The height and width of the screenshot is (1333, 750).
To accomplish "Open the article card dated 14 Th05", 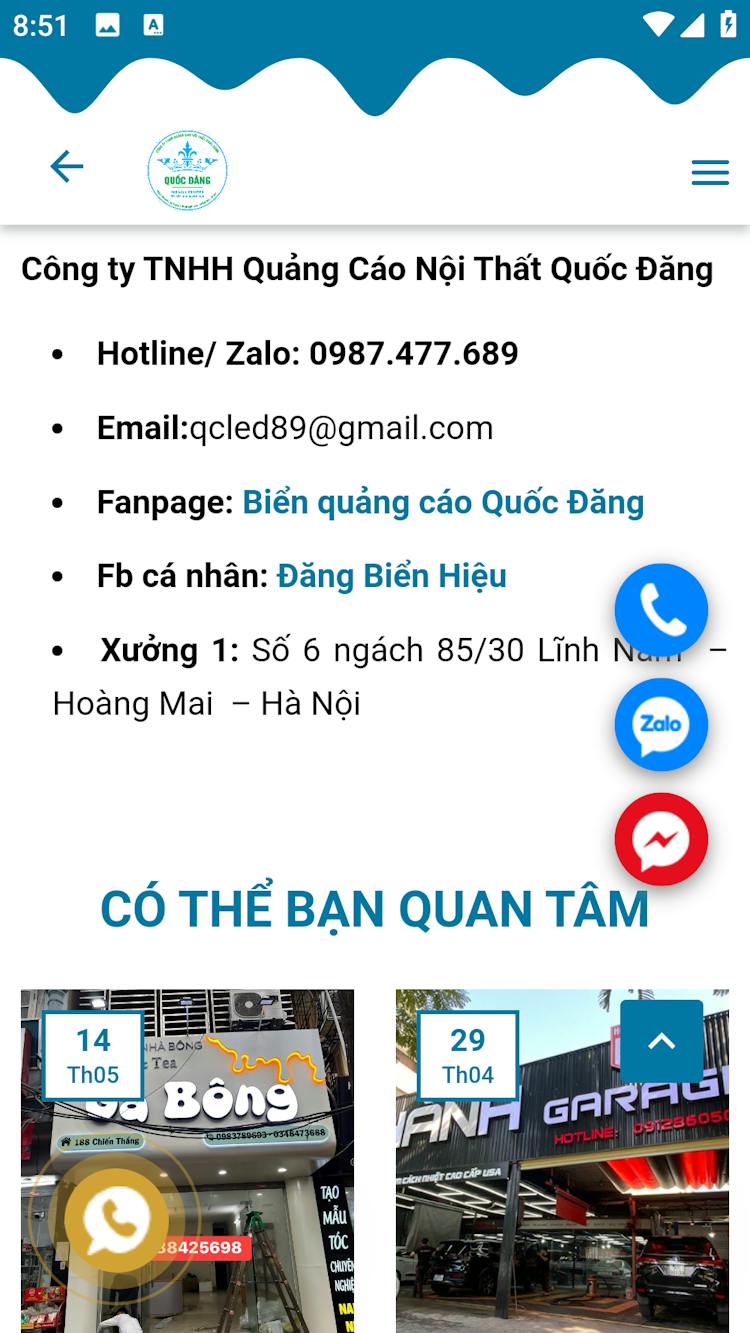I will [x=187, y=1161].
